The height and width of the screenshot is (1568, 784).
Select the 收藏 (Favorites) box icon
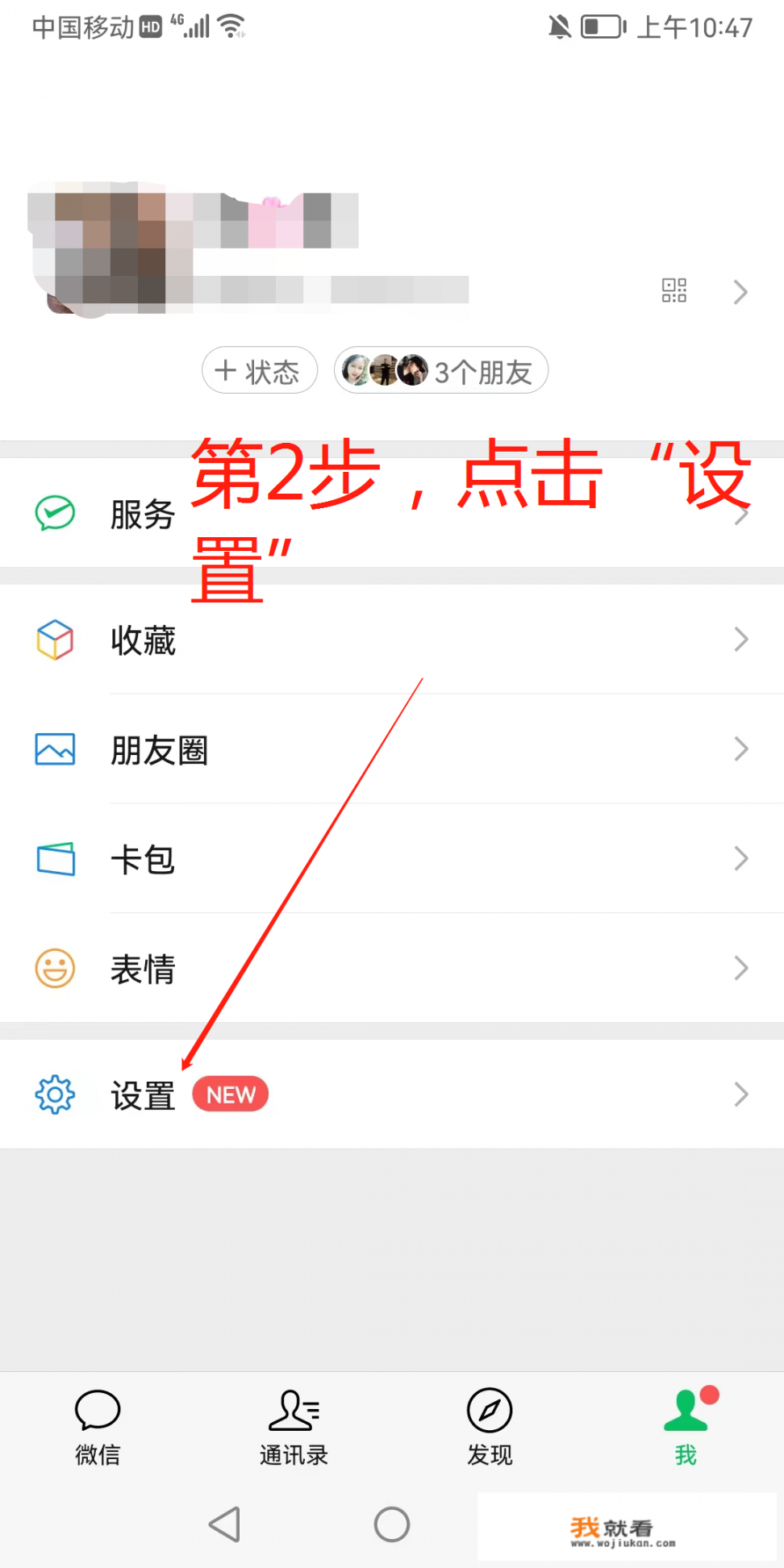point(53,639)
